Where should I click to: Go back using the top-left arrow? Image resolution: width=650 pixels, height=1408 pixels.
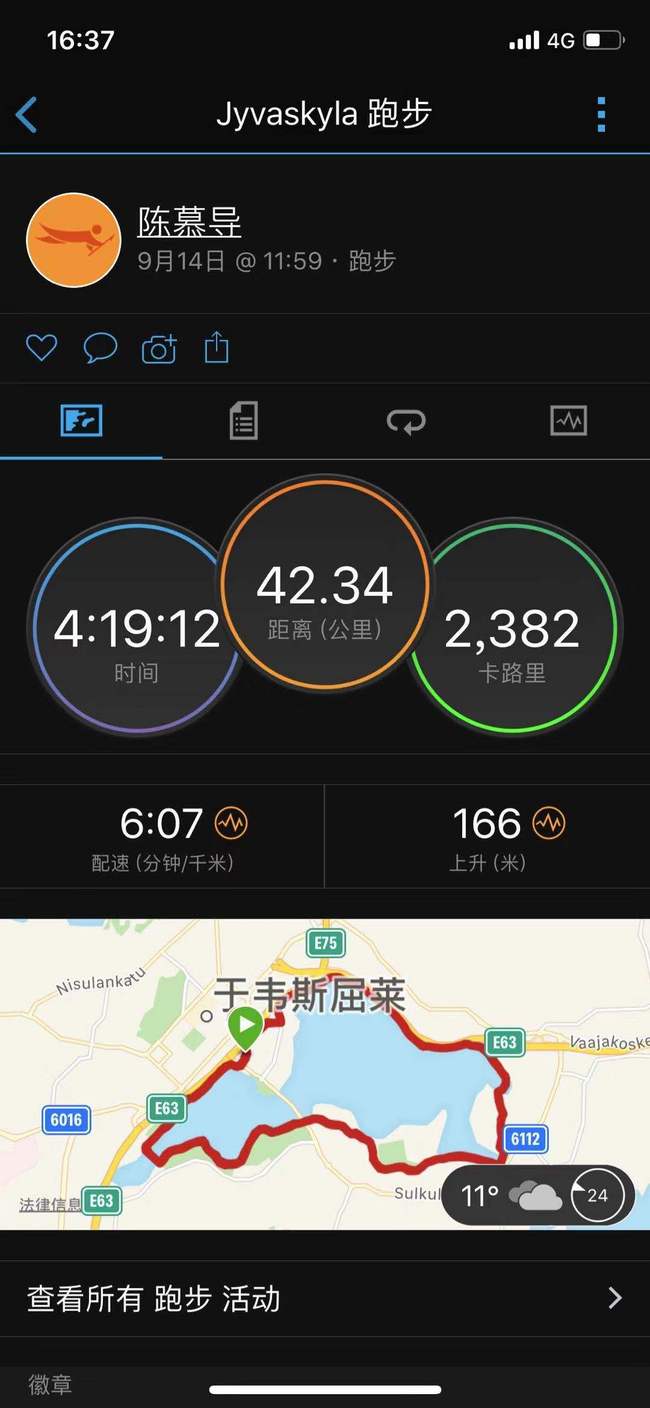27,115
